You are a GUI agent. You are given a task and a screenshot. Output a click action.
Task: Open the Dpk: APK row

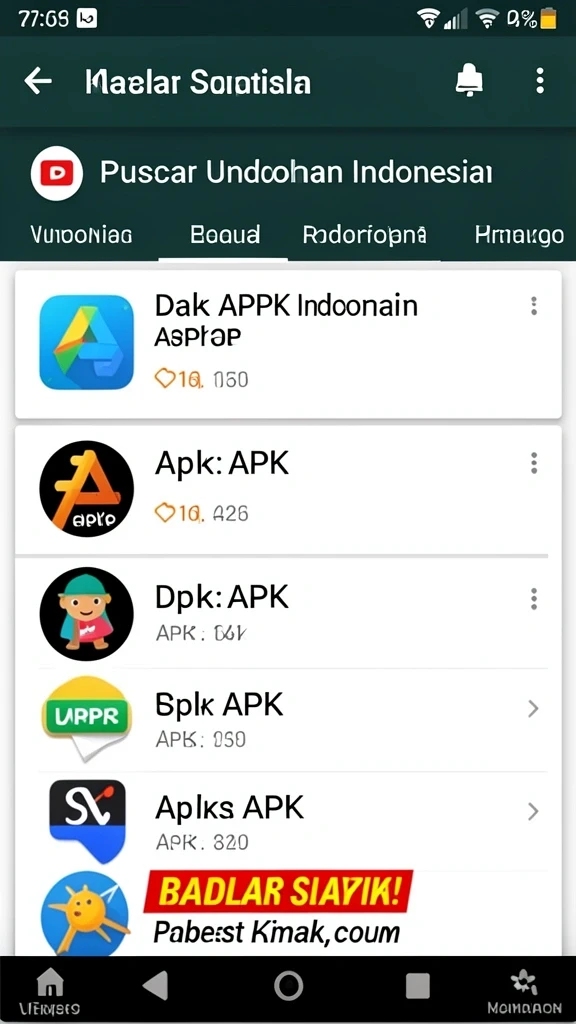(x=288, y=613)
